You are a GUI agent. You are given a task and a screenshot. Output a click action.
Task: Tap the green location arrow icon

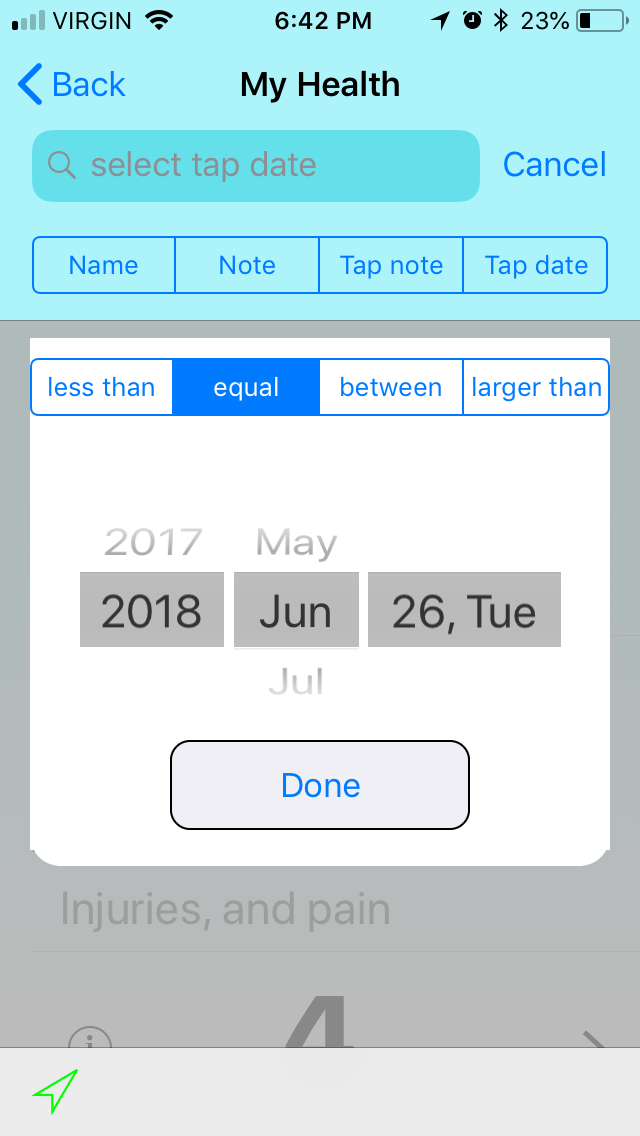pos(55,1090)
